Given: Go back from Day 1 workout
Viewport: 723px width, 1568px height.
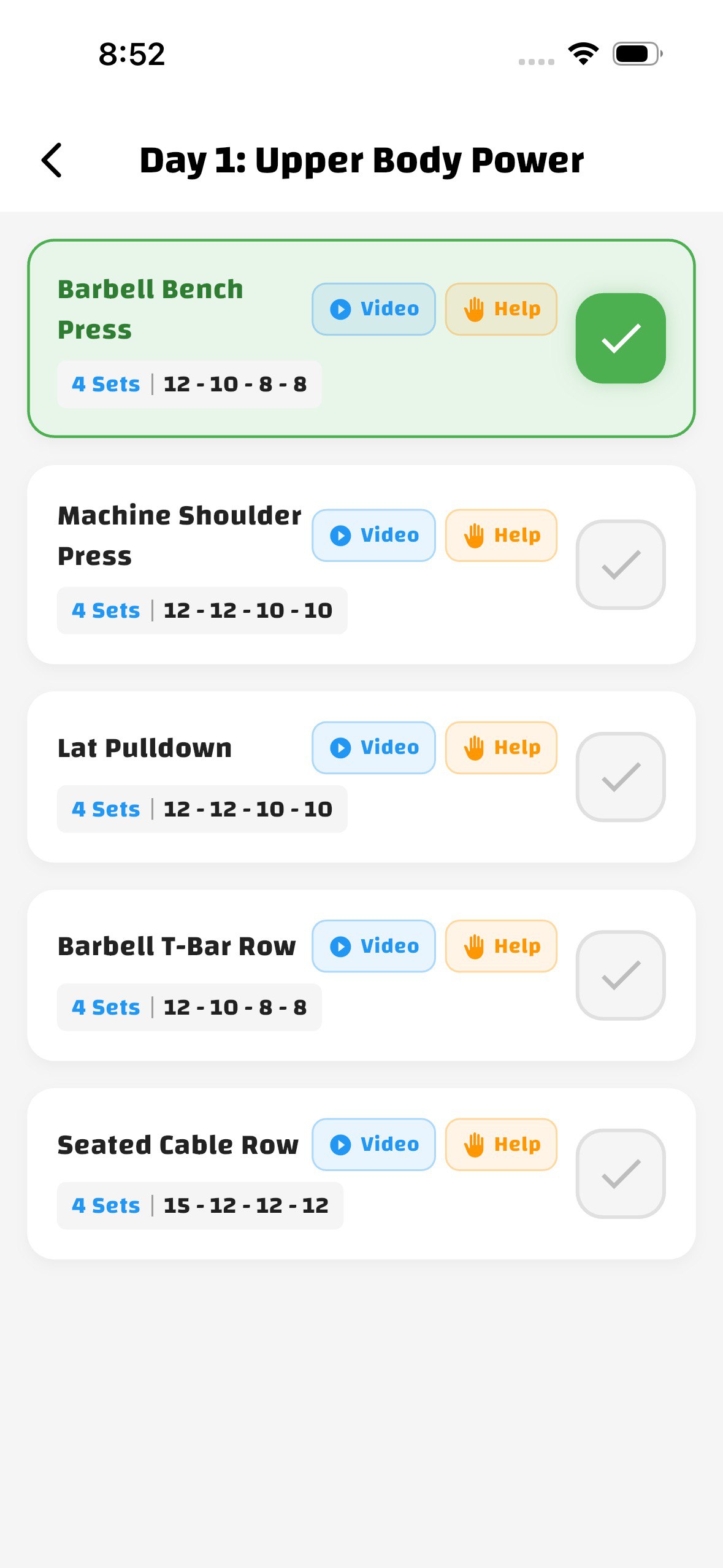Looking at the screenshot, I should 52,160.
